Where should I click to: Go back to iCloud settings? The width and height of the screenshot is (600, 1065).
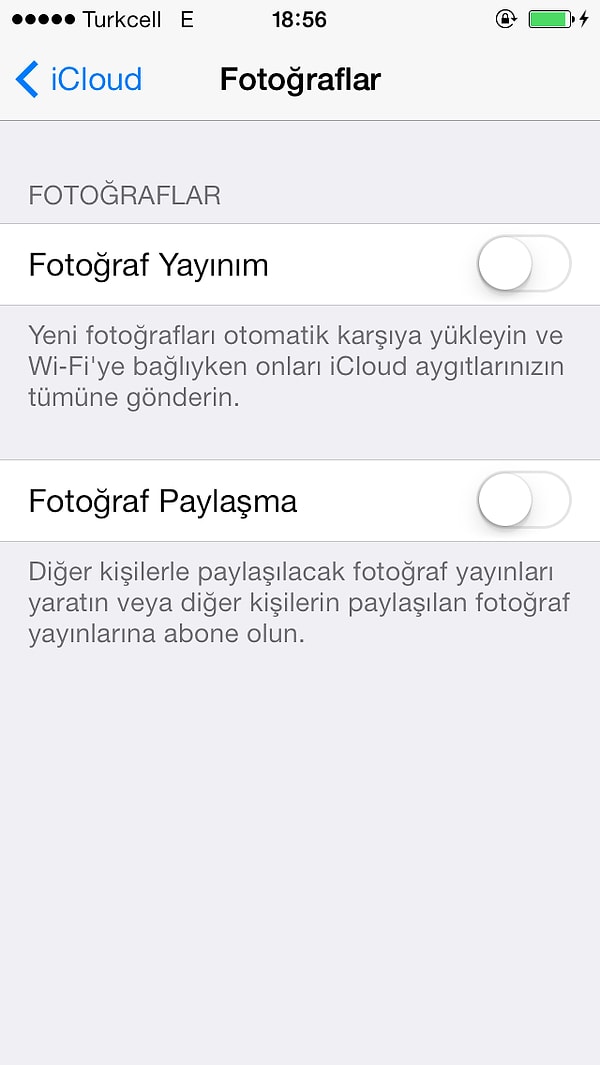tap(78, 79)
